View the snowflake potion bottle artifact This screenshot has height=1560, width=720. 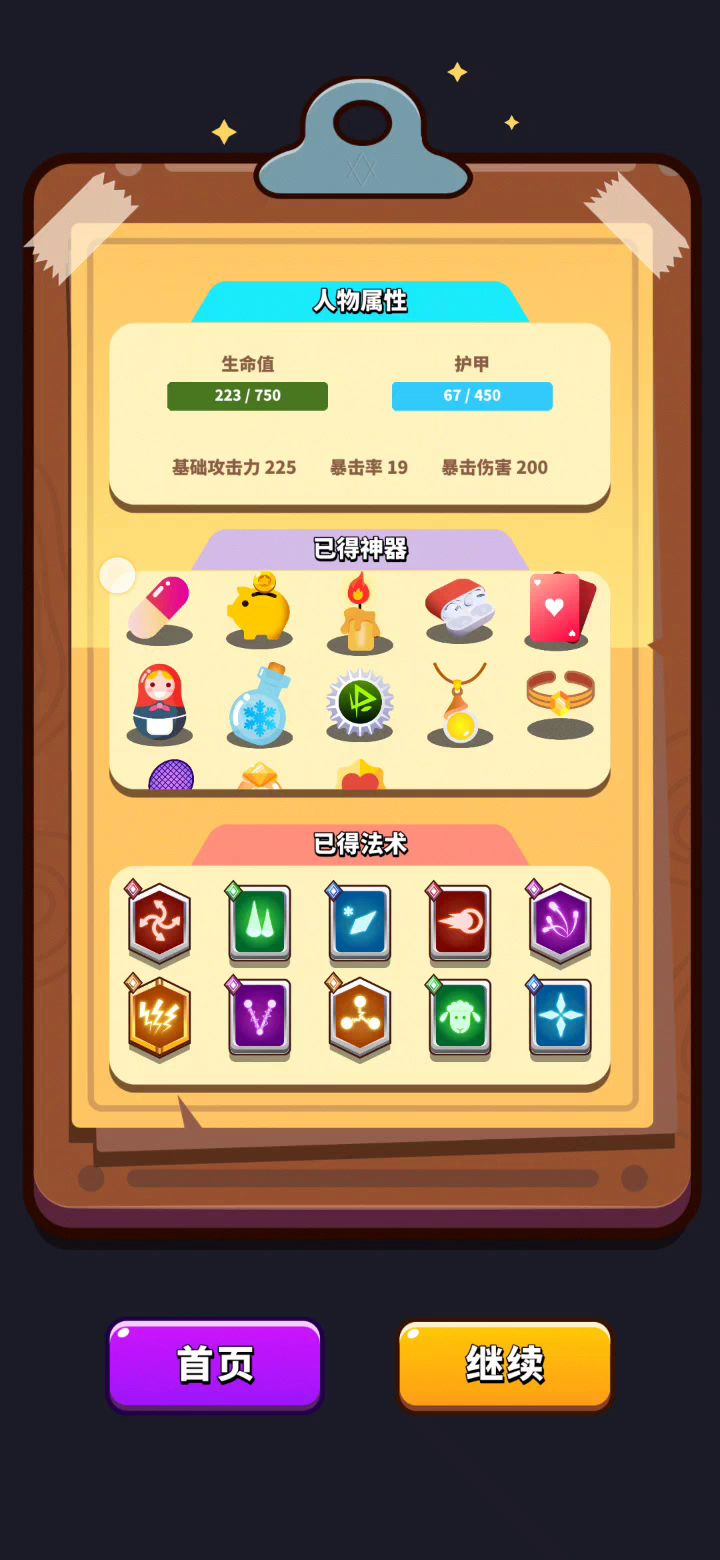(x=259, y=704)
